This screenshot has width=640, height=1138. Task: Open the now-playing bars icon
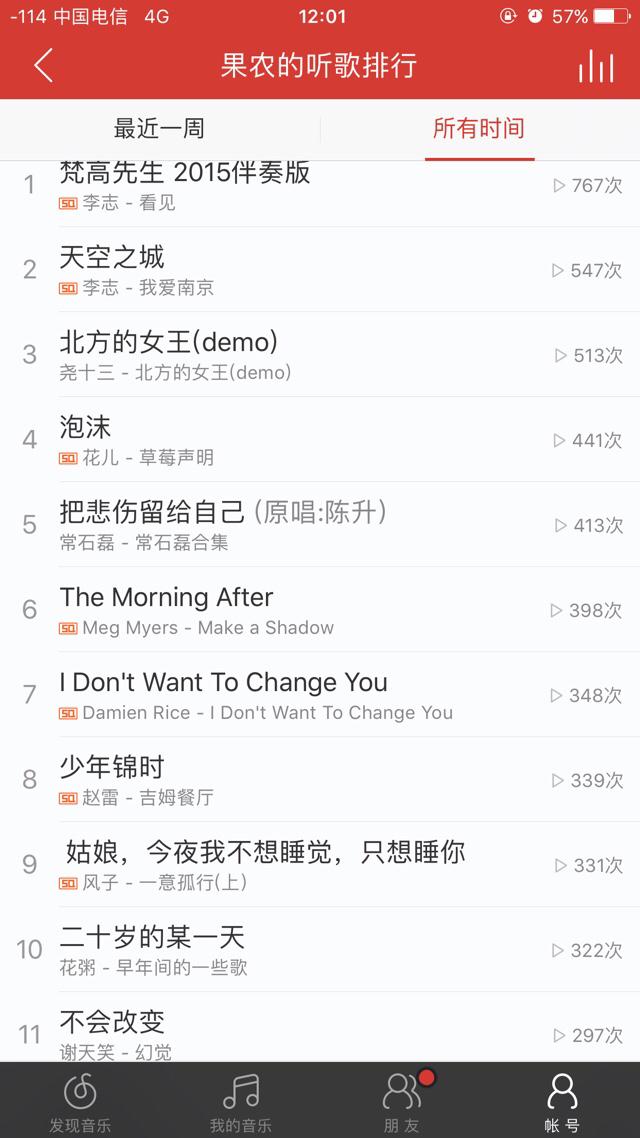click(596, 66)
